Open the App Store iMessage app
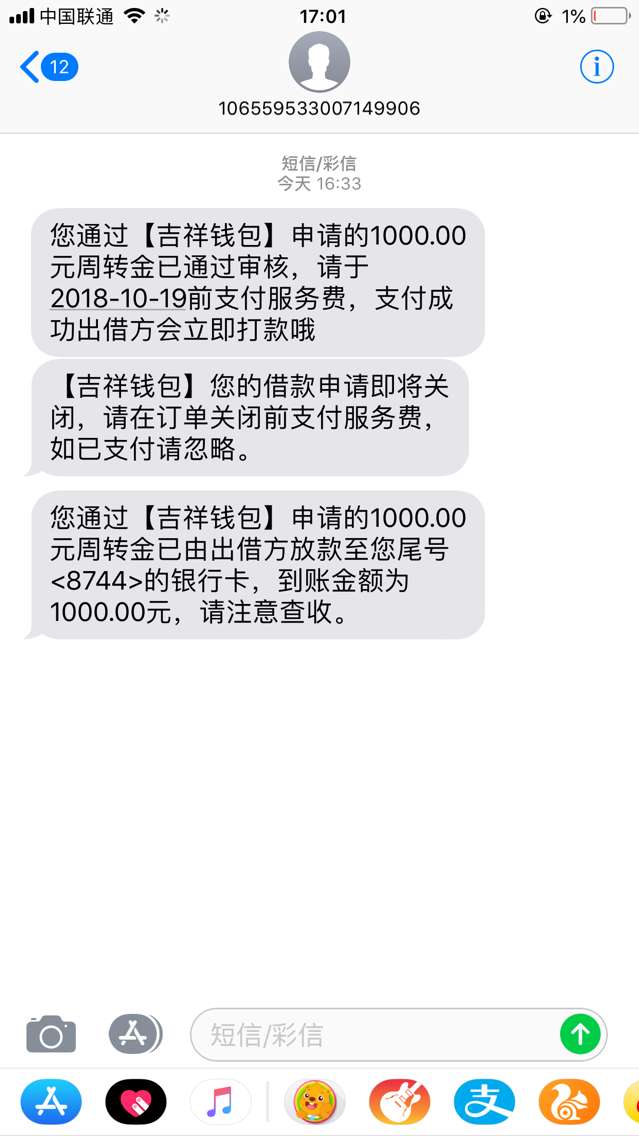Screen dimensions: 639x1136 tap(51, 1102)
